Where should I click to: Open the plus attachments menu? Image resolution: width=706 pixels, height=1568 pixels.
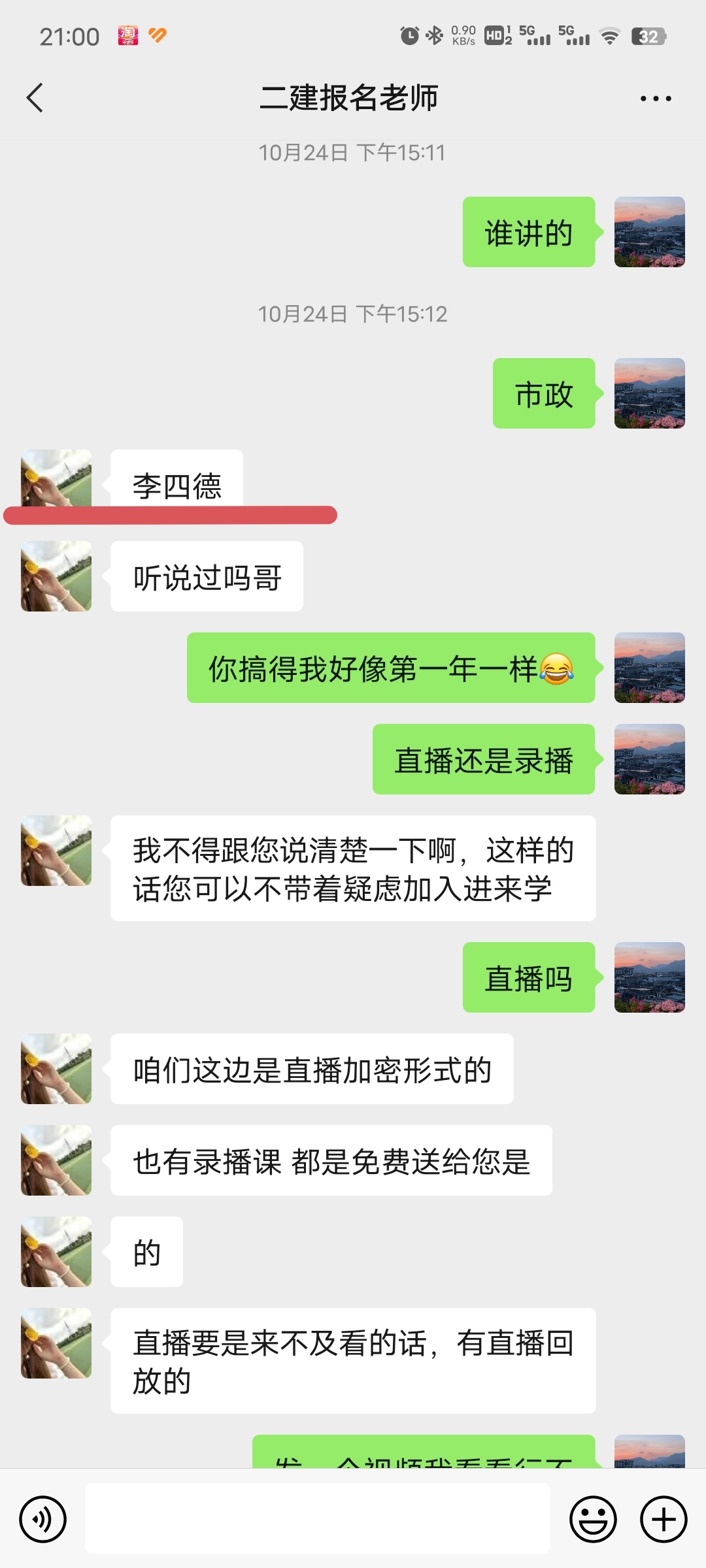pyautogui.click(x=664, y=1519)
